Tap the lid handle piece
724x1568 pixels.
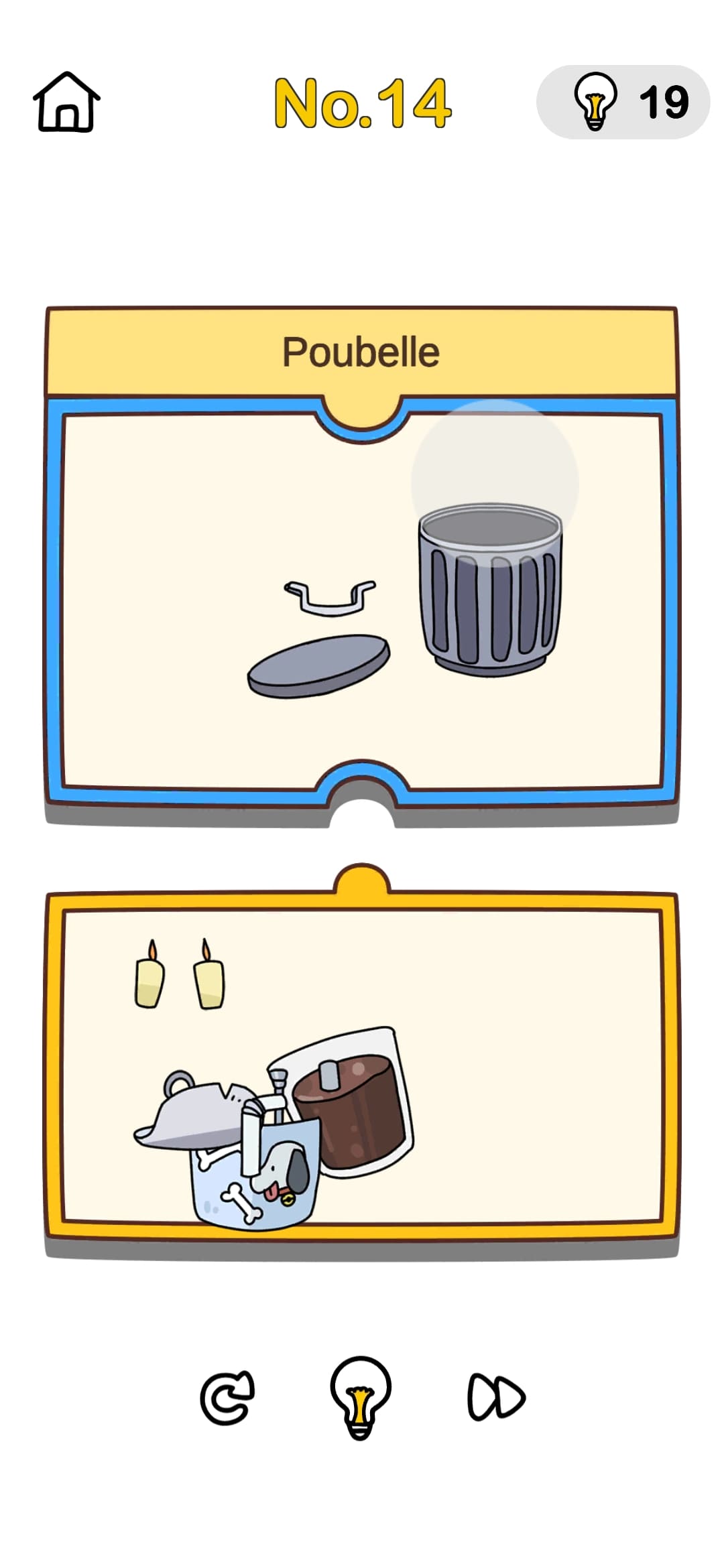coord(330,597)
